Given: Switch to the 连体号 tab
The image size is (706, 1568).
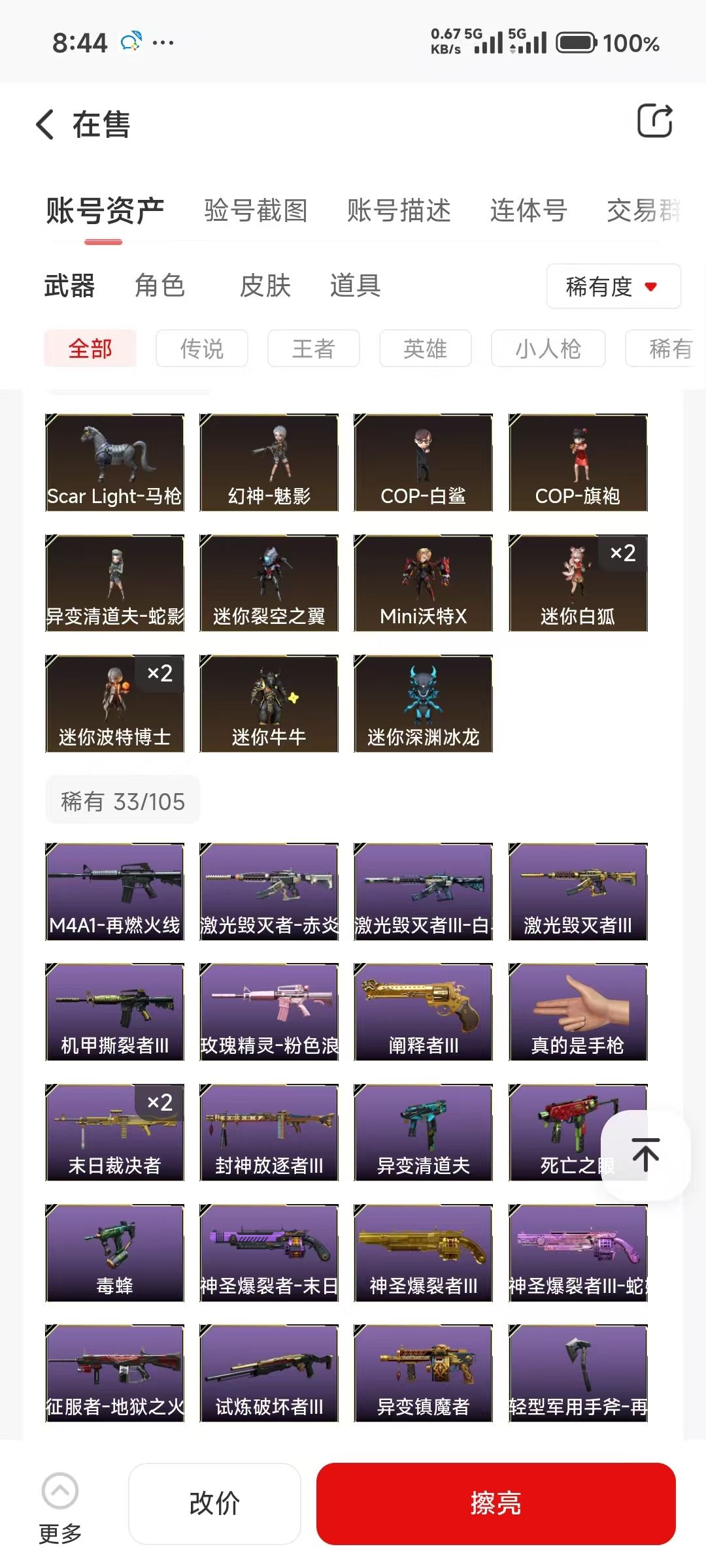Looking at the screenshot, I should point(528,211).
